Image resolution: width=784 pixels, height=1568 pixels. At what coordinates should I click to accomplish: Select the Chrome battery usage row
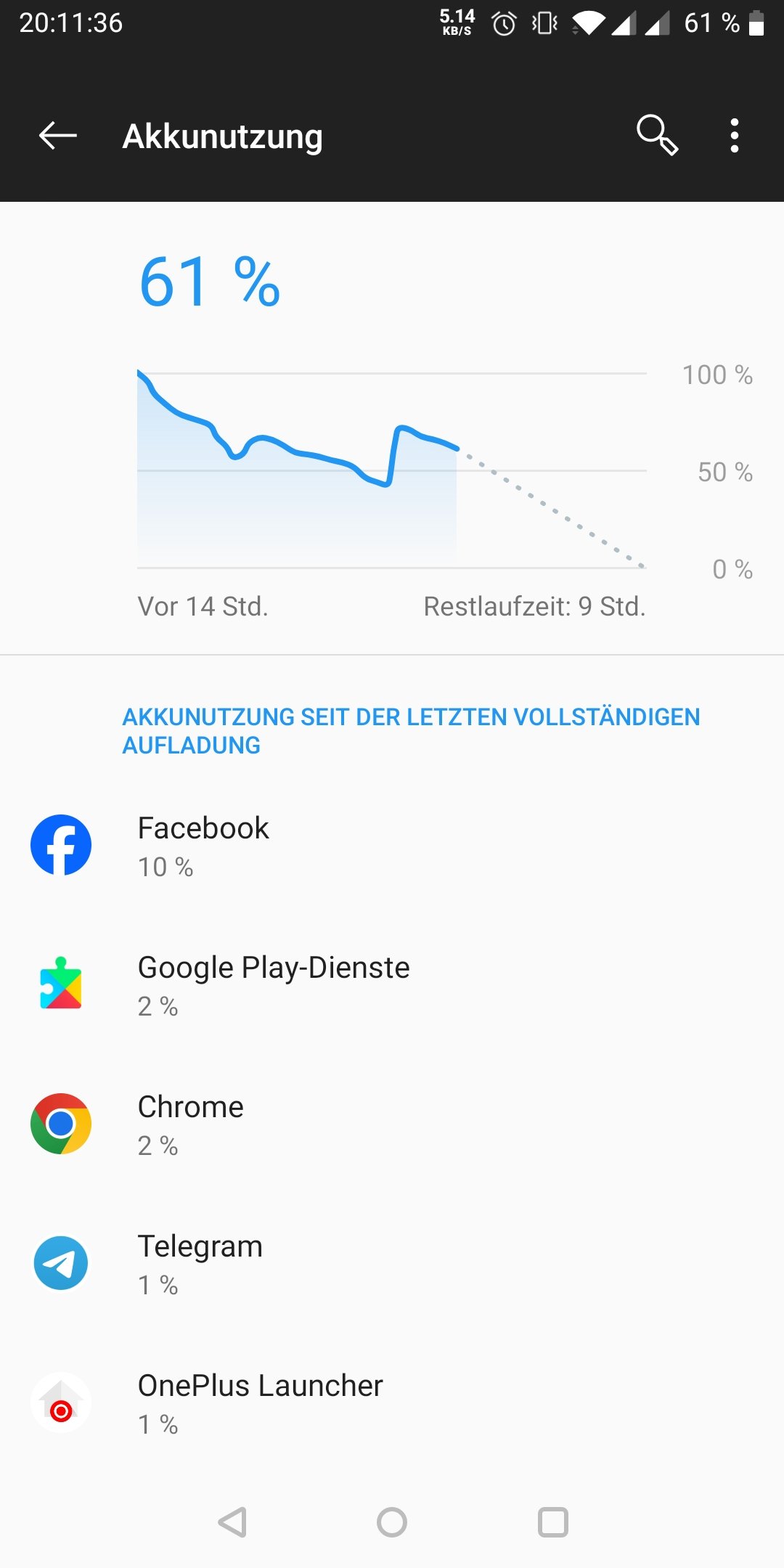point(392,1124)
